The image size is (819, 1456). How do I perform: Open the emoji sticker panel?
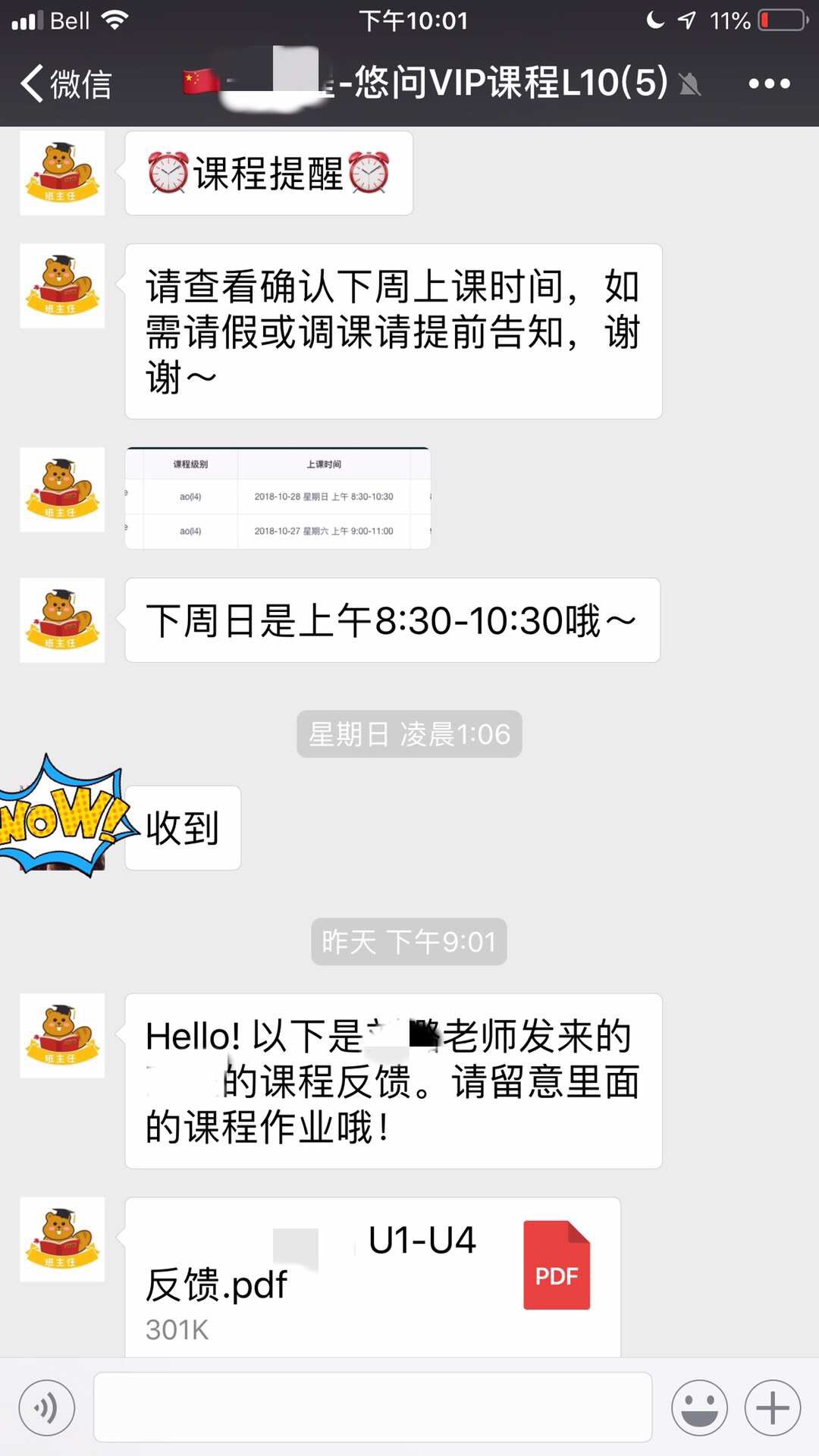(x=698, y=1408)
